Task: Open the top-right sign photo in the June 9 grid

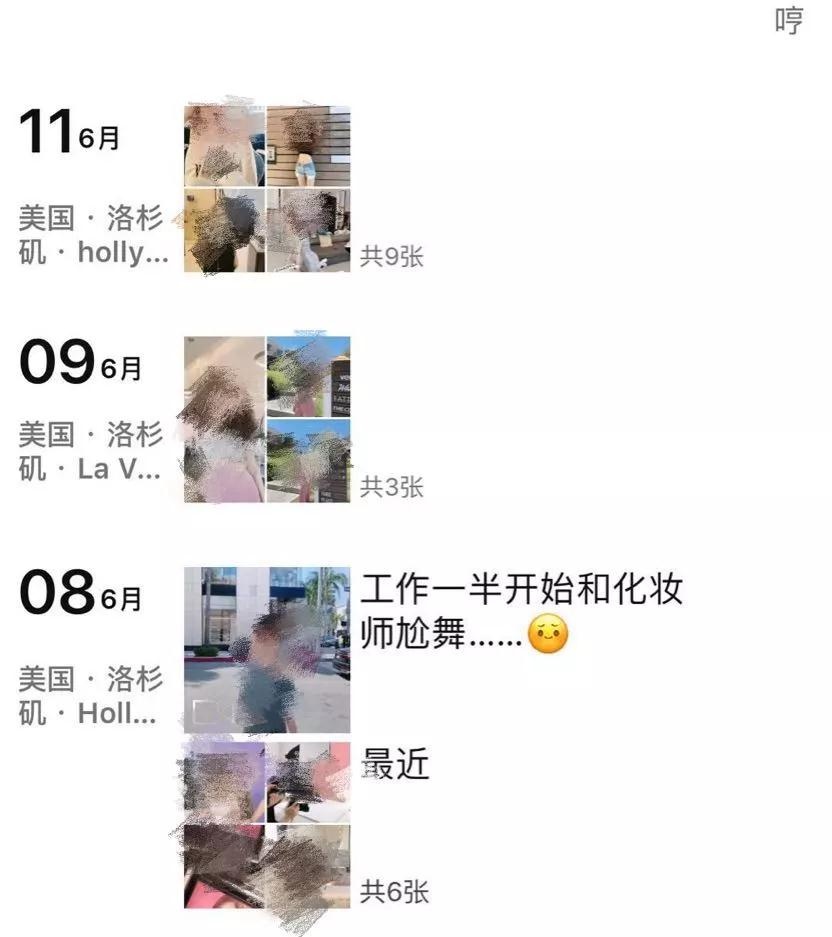Action: [308, 377]
